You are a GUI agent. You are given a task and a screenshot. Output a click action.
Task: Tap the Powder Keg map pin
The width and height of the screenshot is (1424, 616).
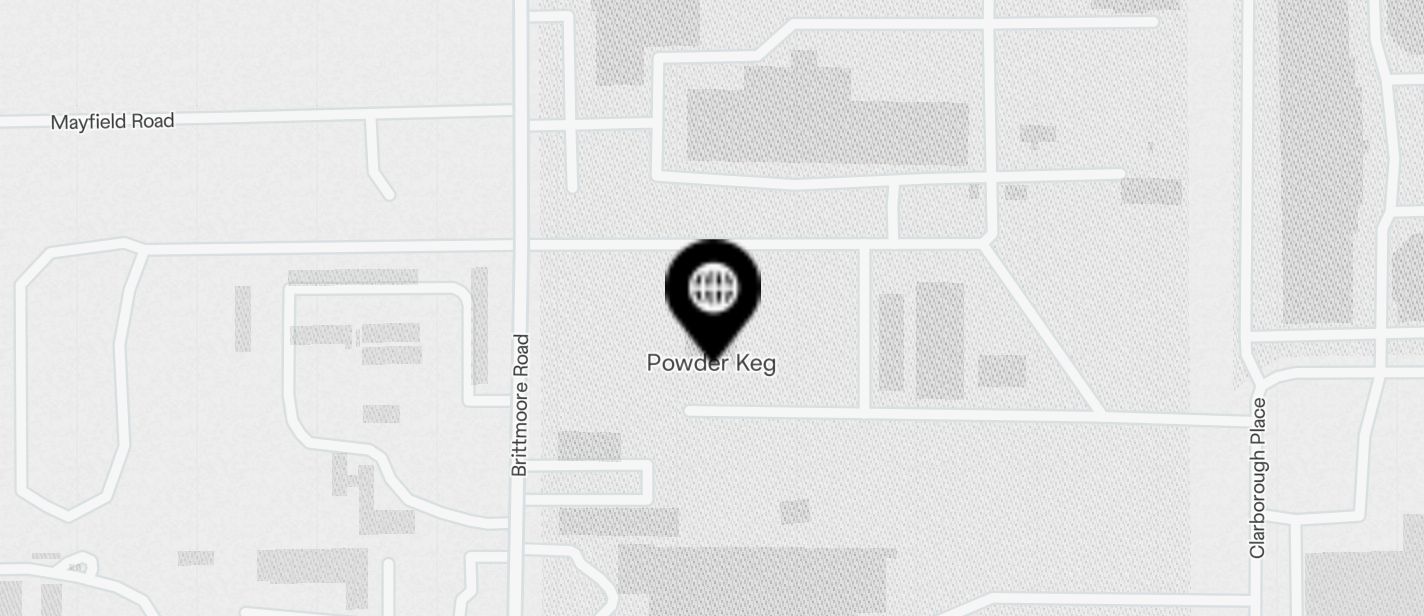(x=712, y=291)
